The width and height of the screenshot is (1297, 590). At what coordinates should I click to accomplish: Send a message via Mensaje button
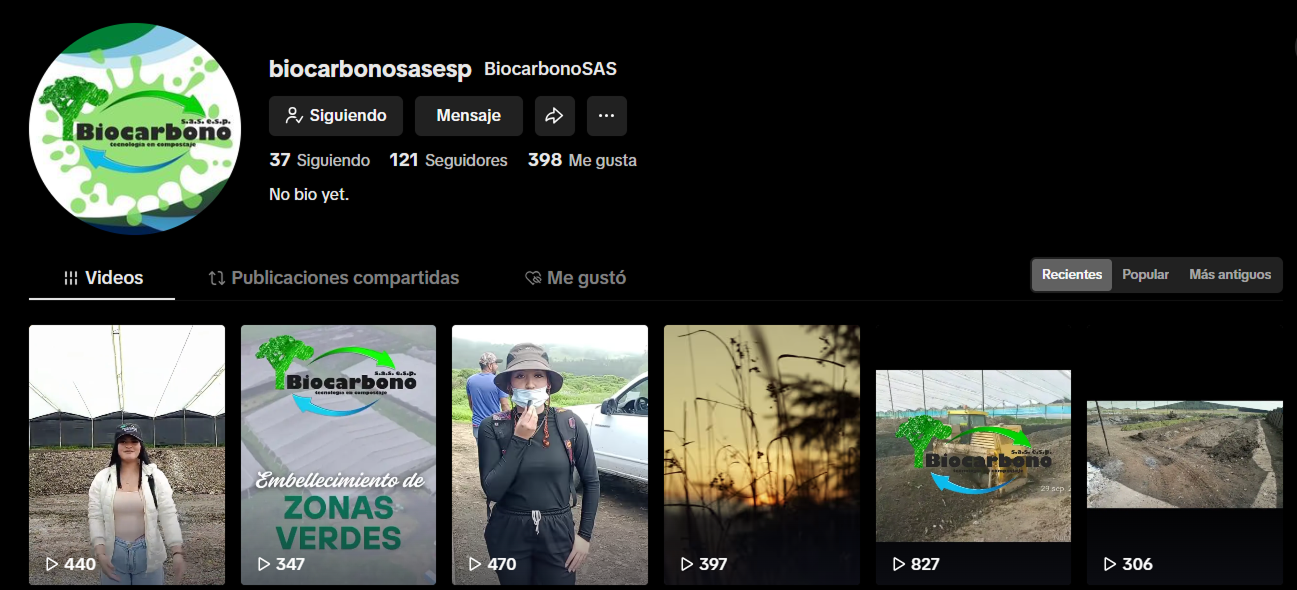point(468,116)
